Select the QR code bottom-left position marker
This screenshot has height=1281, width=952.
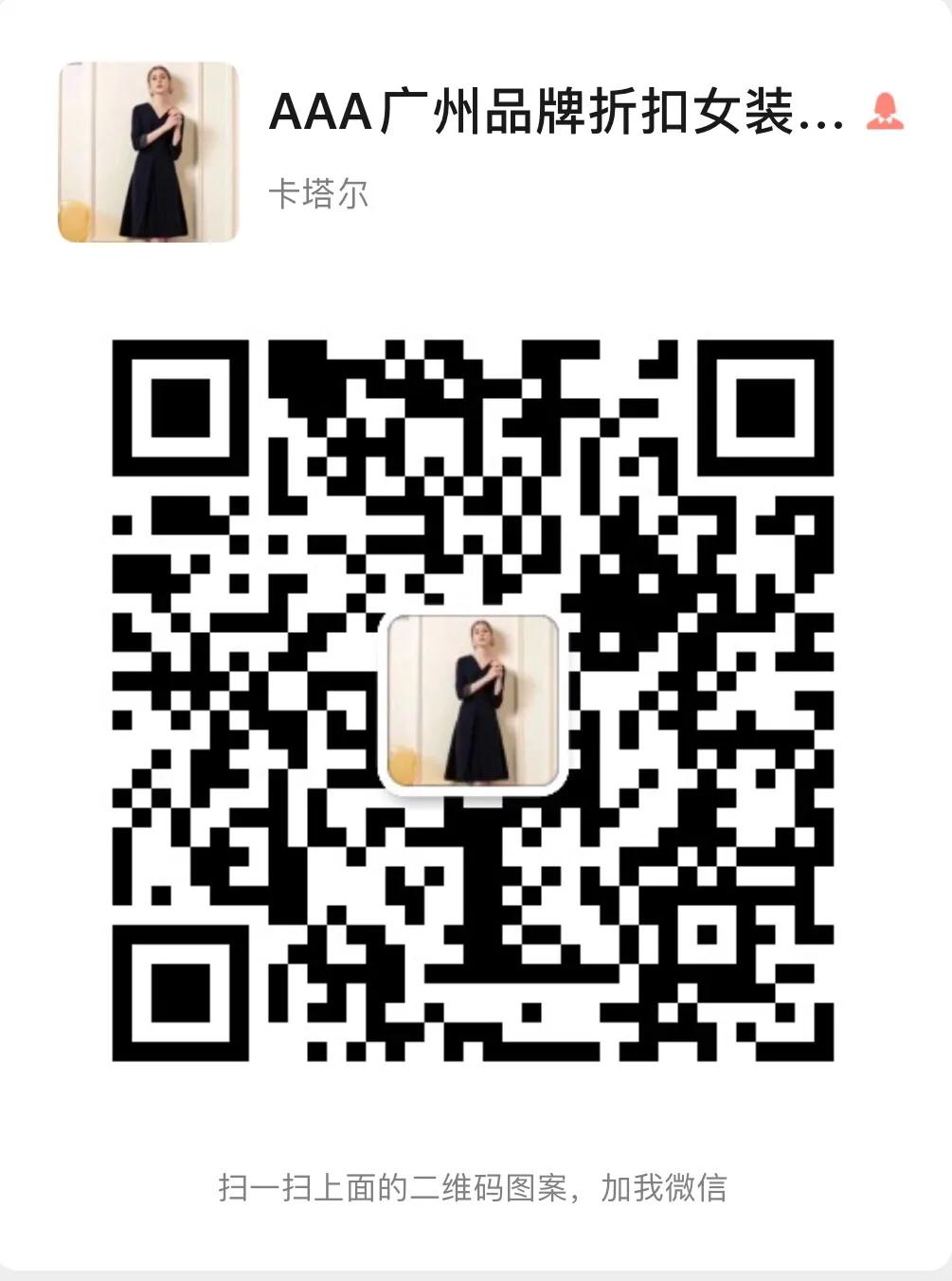tap(180, 995)
